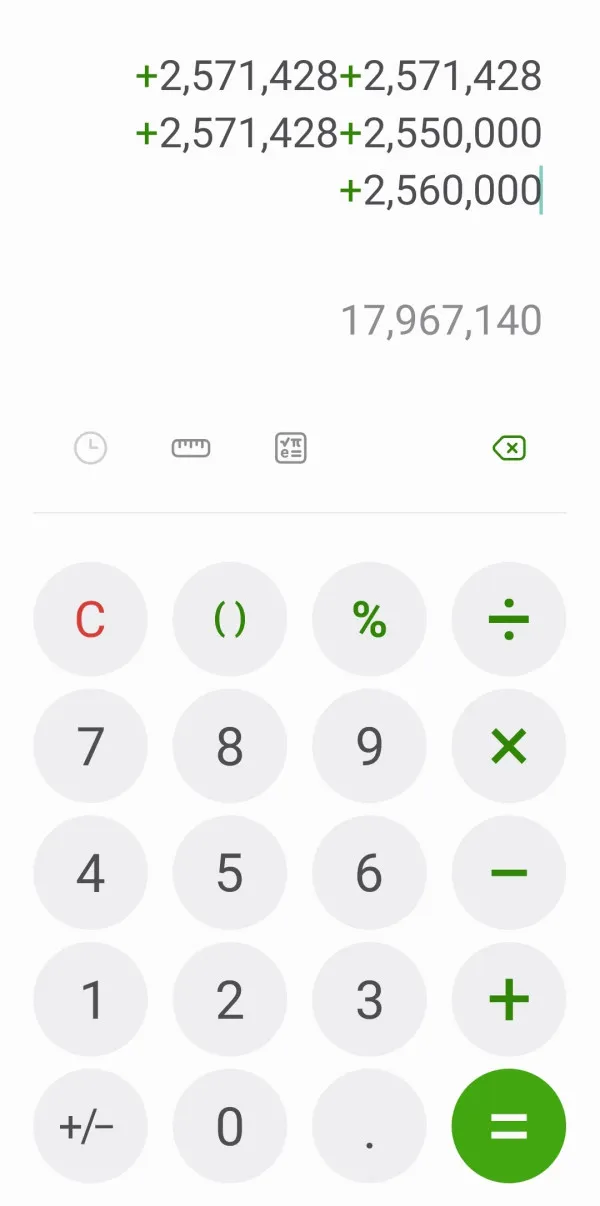Enter the digit 1
The width and height of the screenshot is (600, 1206).
90,999
